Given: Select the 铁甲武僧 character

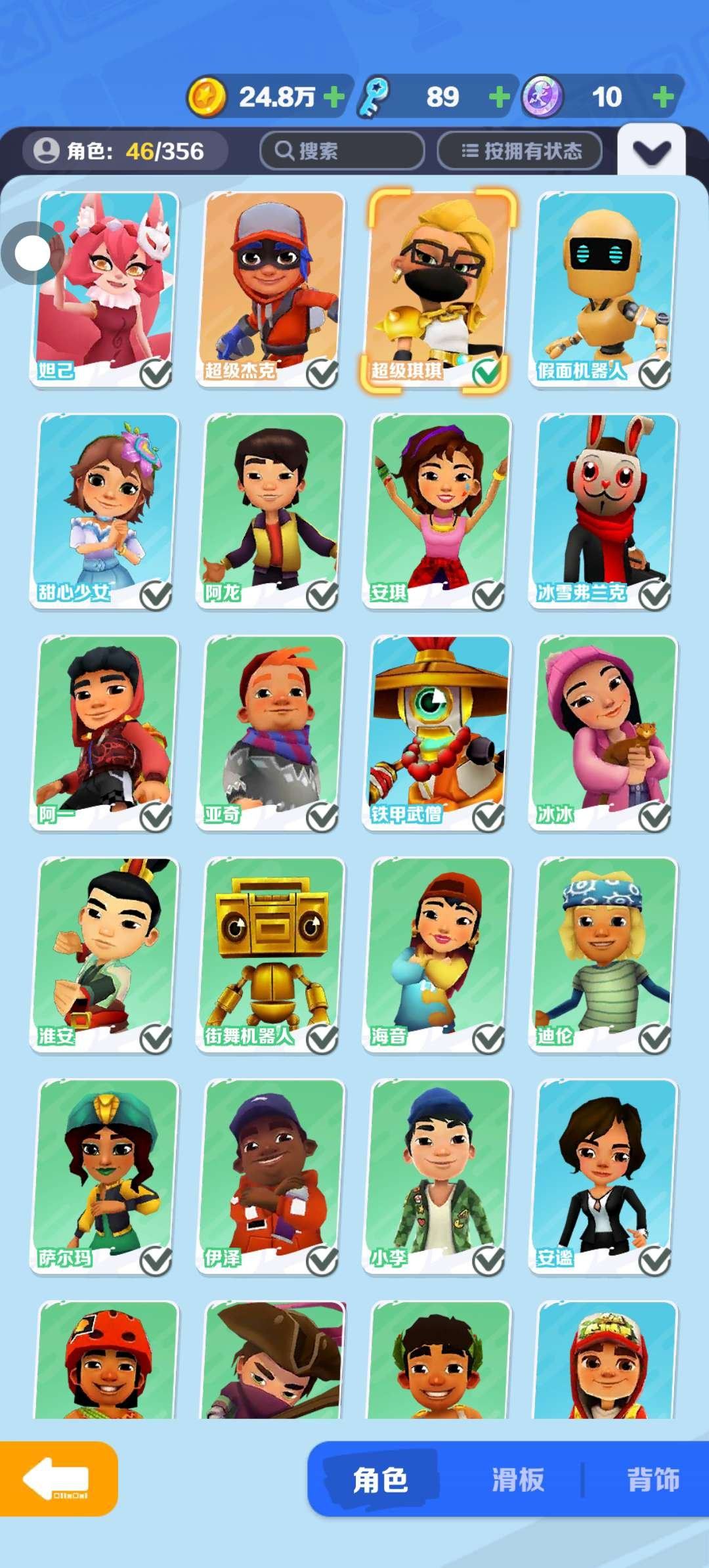Looking at the screenshot, I should pyautogui.click(x=437, y=733).
